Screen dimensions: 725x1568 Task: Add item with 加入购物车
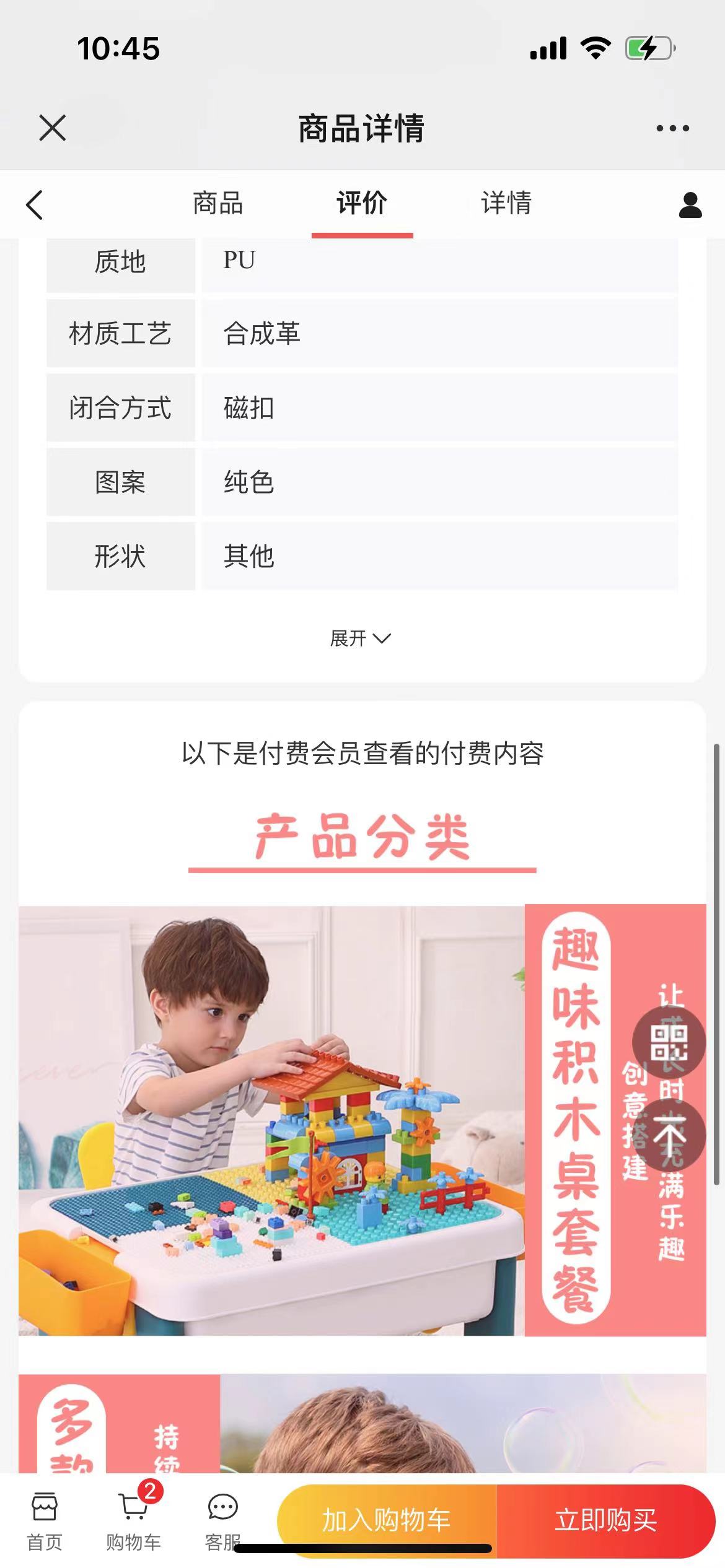tap(386, 1520)
